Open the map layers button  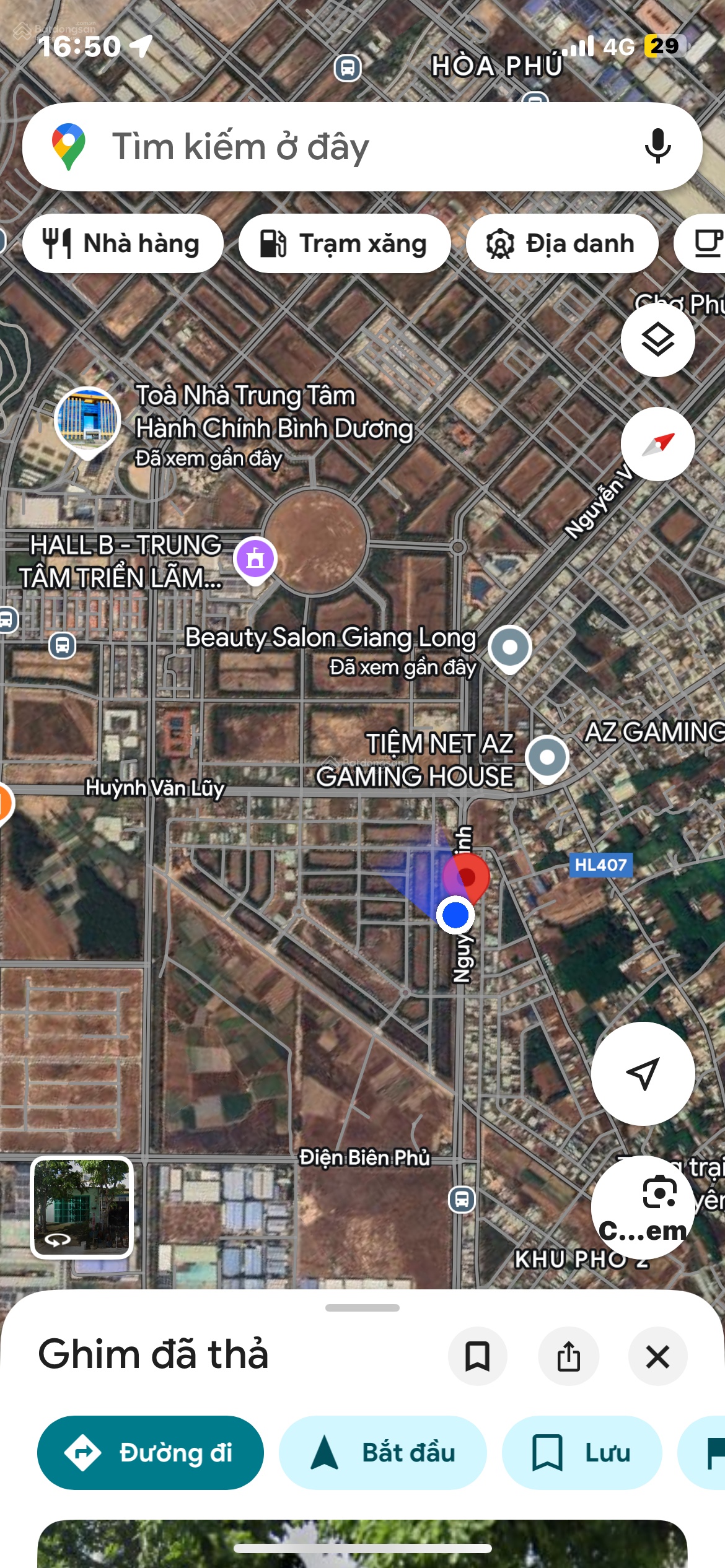click(657, 340)
